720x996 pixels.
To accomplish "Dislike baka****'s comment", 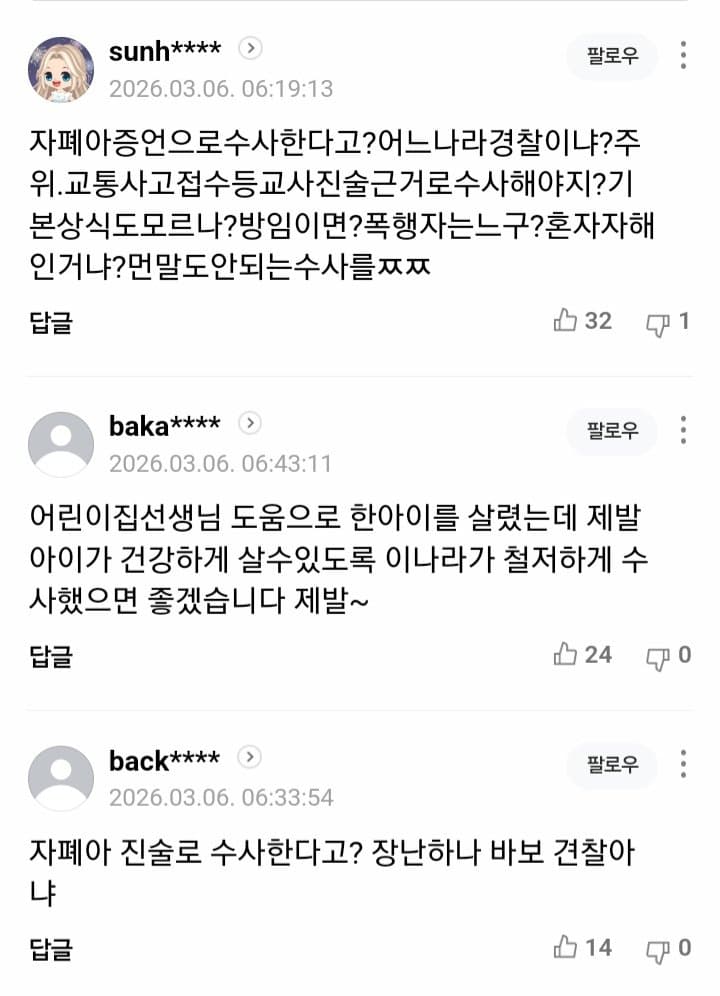I will click(657, 656).
